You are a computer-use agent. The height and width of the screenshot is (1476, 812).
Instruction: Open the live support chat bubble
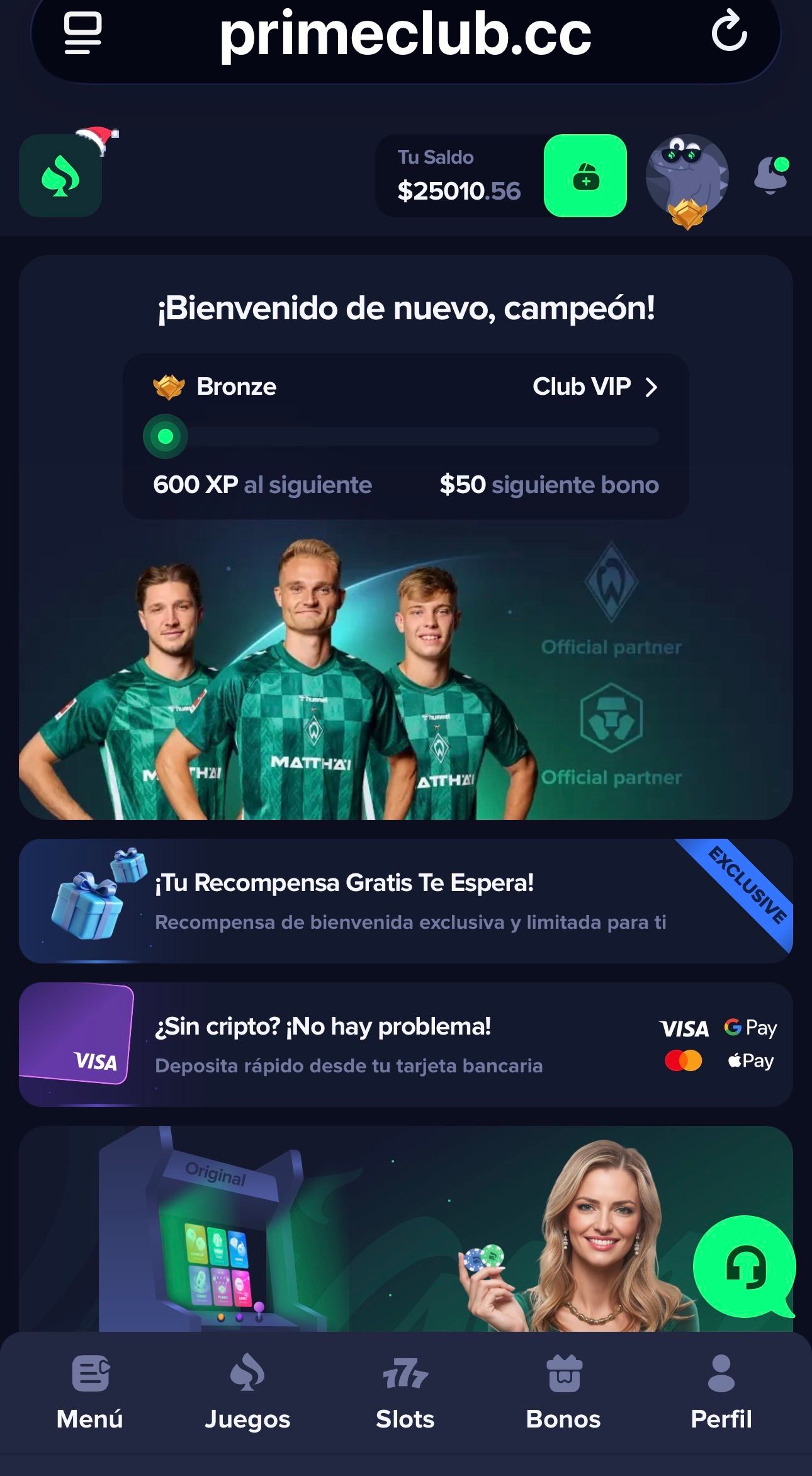(745, 1267)
